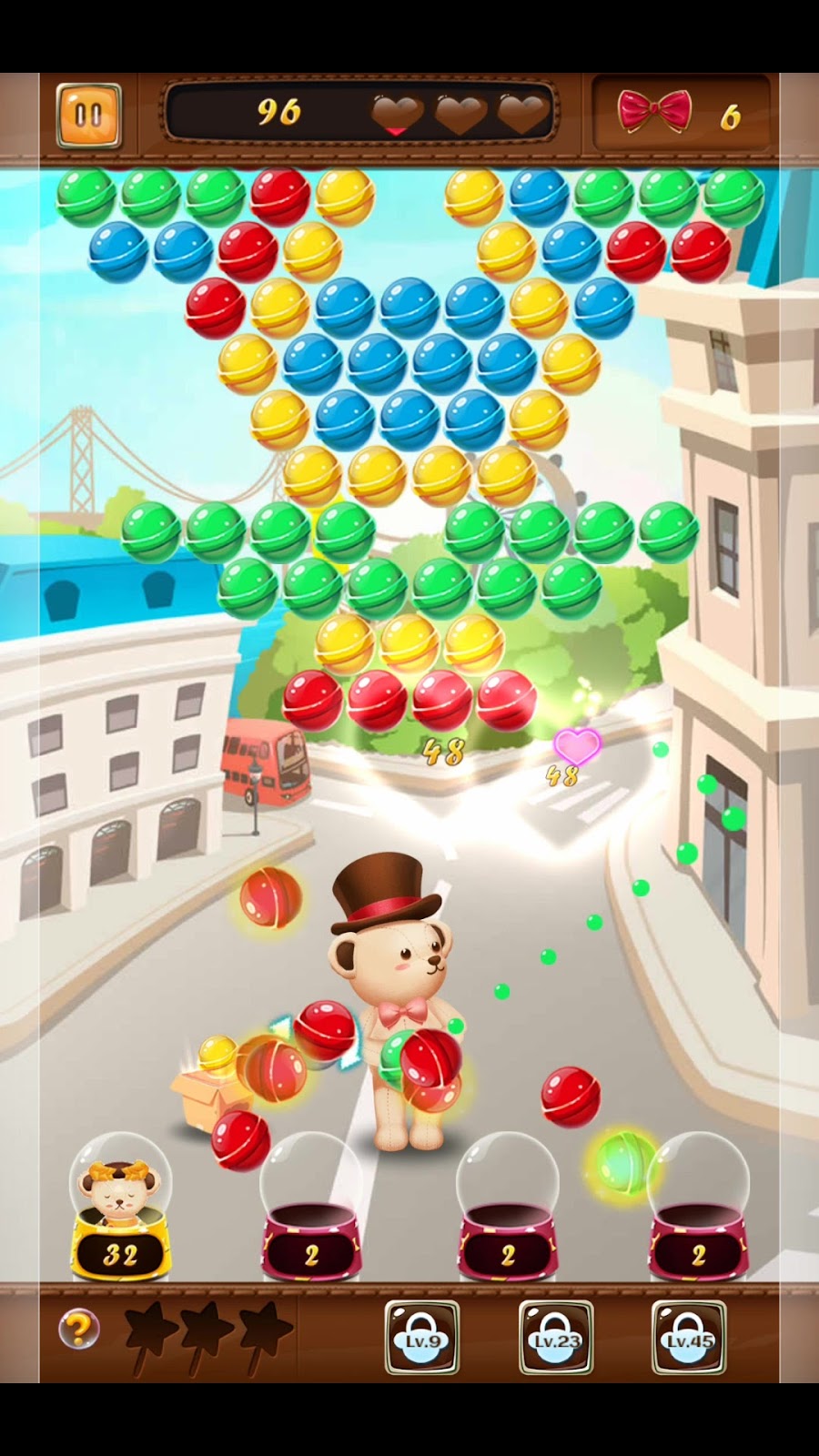The image size is (819, 1456).
Task: Tap the locked Lv.45 booster
Action: (689, 1337)
